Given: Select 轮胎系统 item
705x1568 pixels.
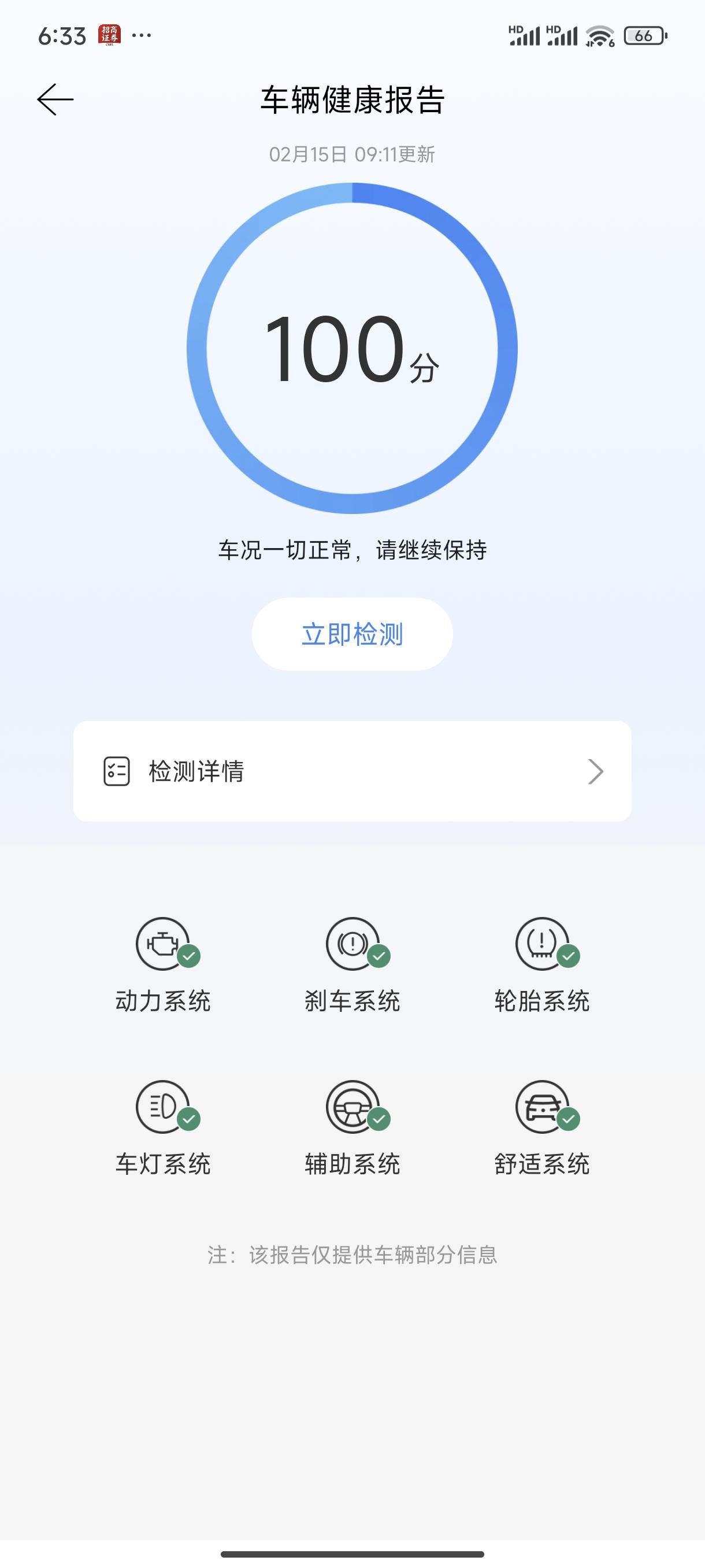Looking at the screenshot, I should tap(542, 966).
